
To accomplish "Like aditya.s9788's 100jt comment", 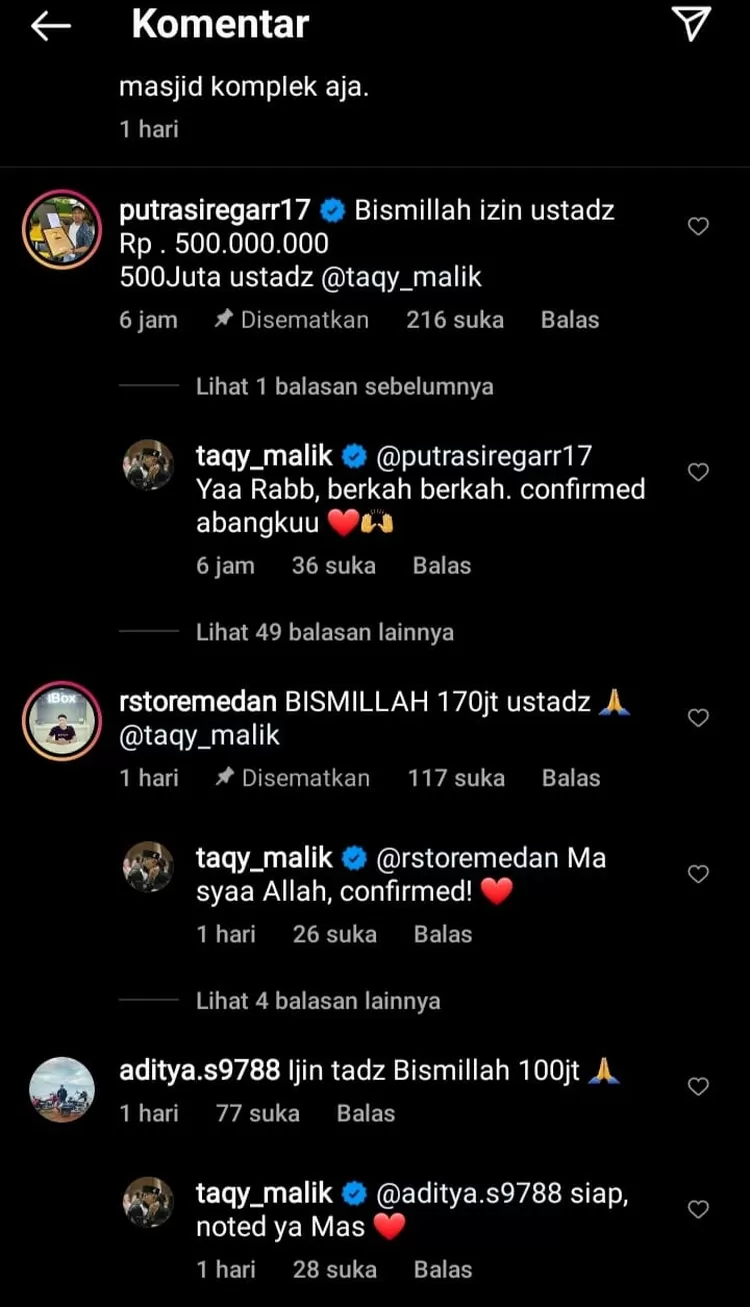I will pyautogui.click(x=698, y=1086).
